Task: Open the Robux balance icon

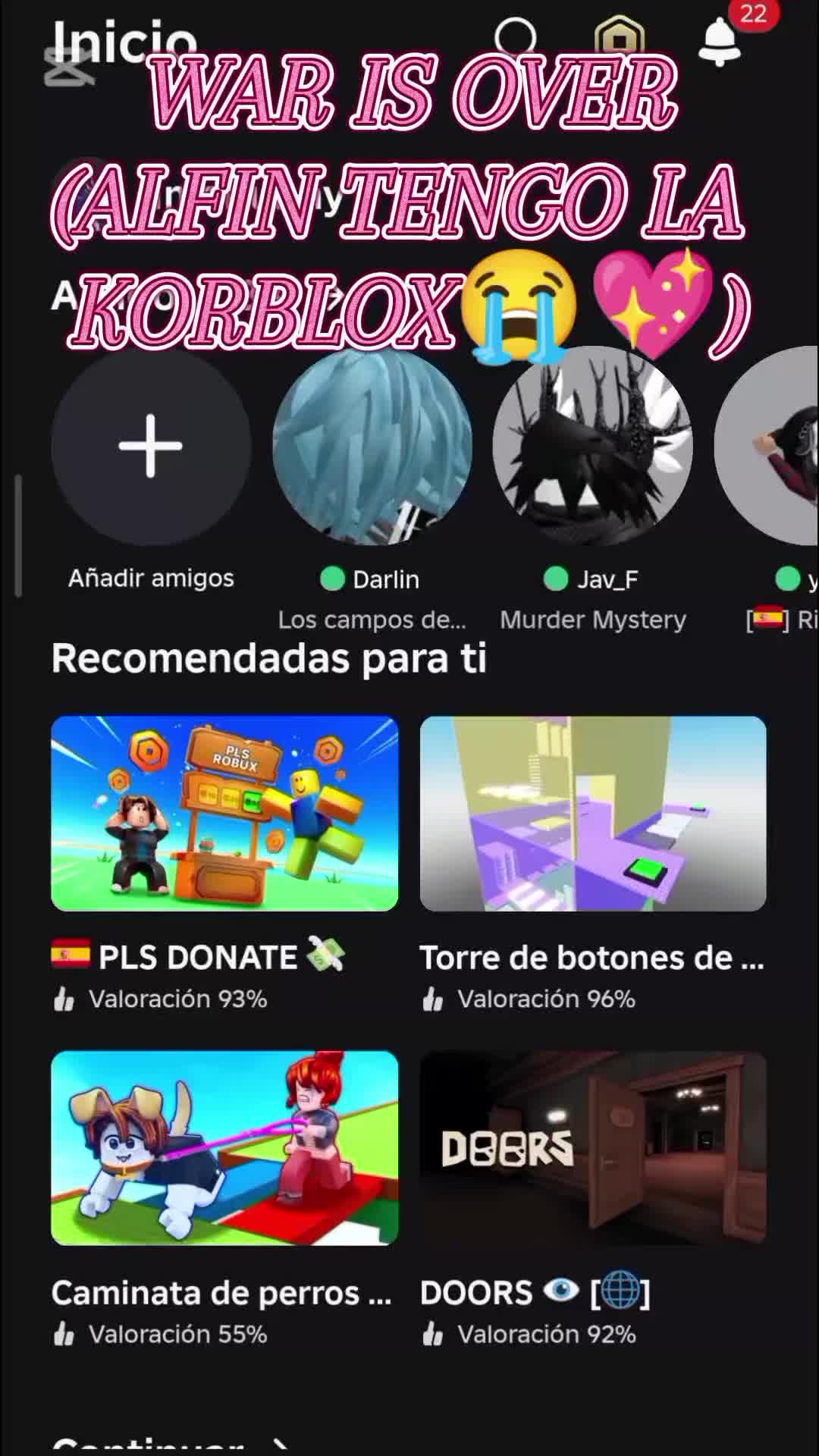Action: coord(619,36)
